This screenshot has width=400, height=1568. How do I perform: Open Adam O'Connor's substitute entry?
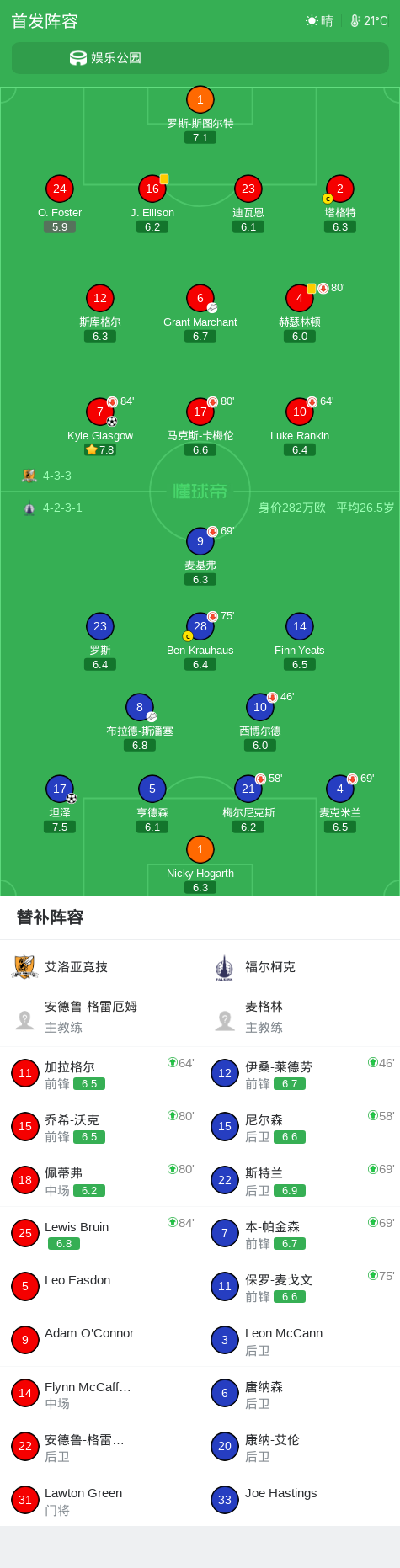(x=100, y=1339)
